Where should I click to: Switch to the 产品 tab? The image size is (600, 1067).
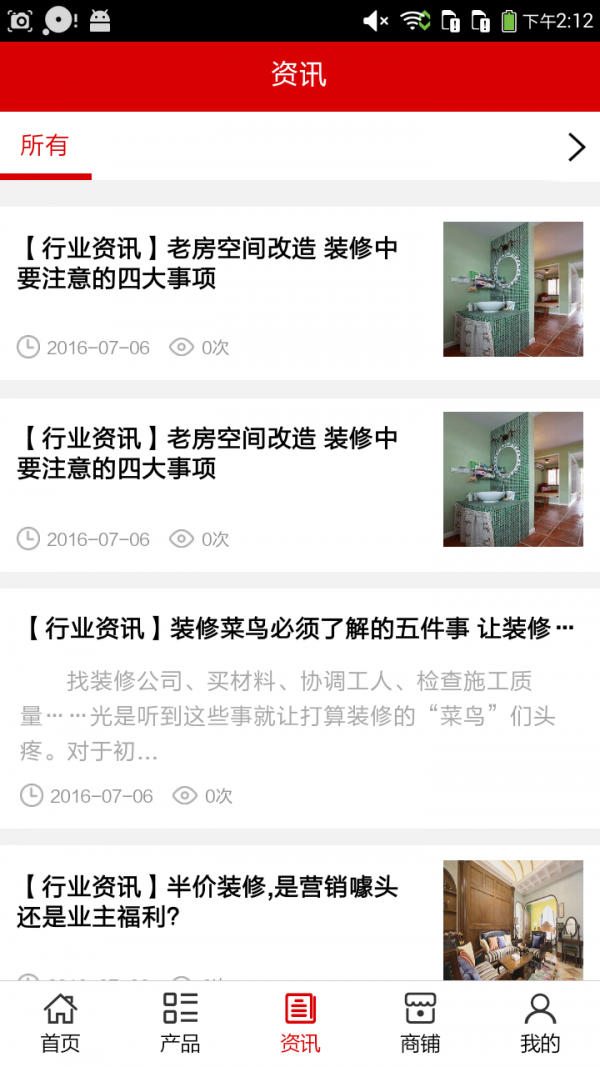[180, 1023]
